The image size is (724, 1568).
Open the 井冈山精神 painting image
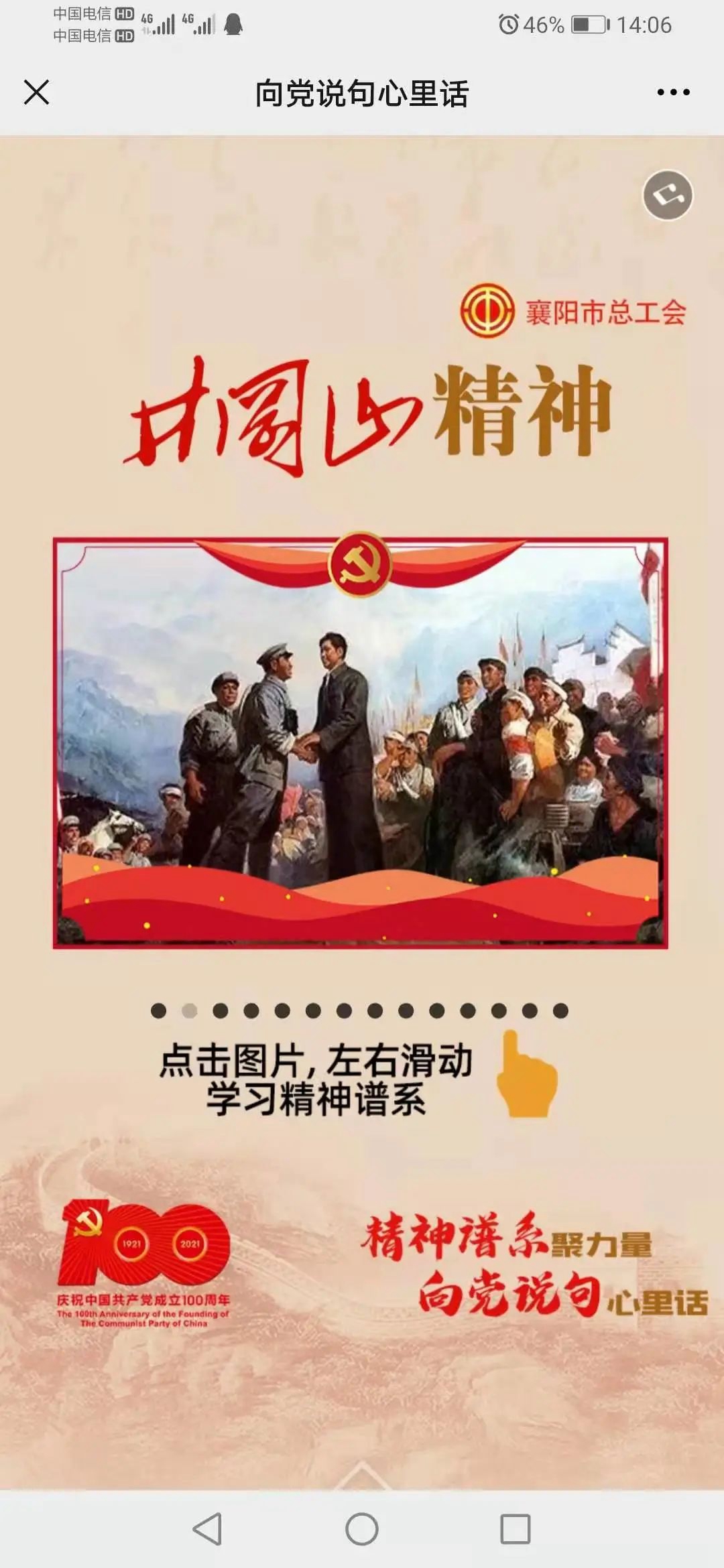click(361, 742)
